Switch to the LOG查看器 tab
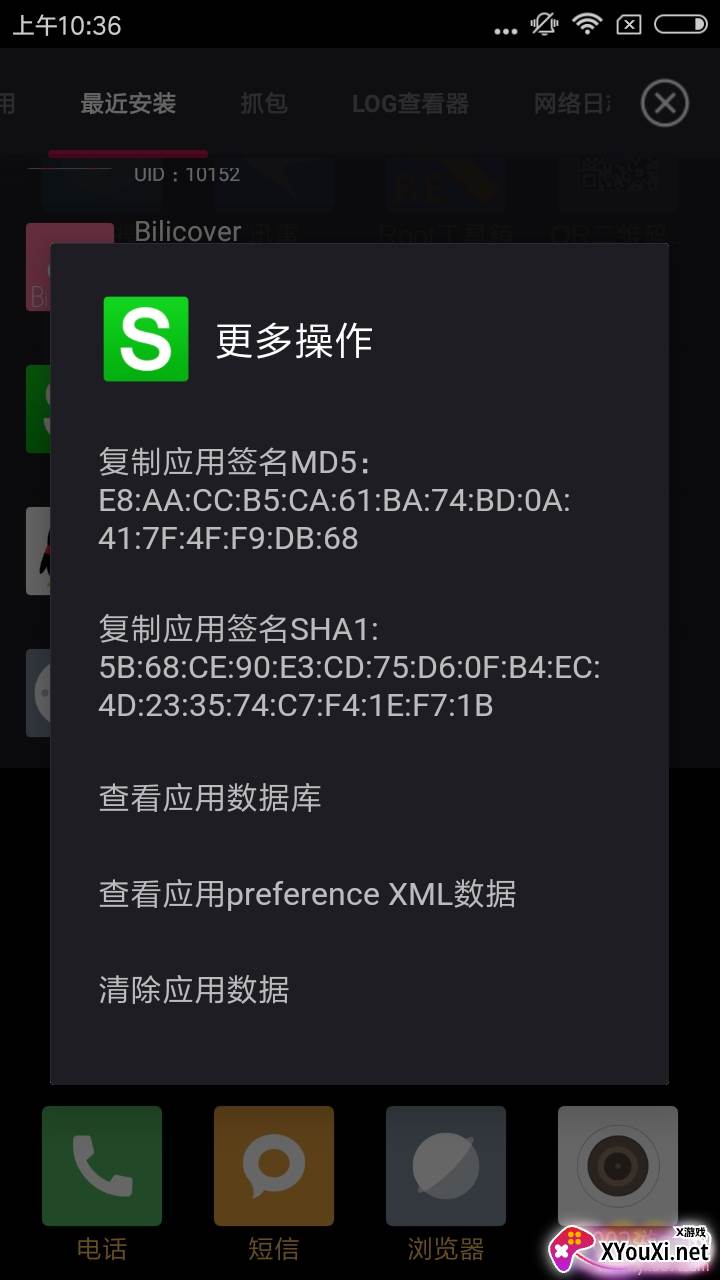 click(x=410, y=103)
